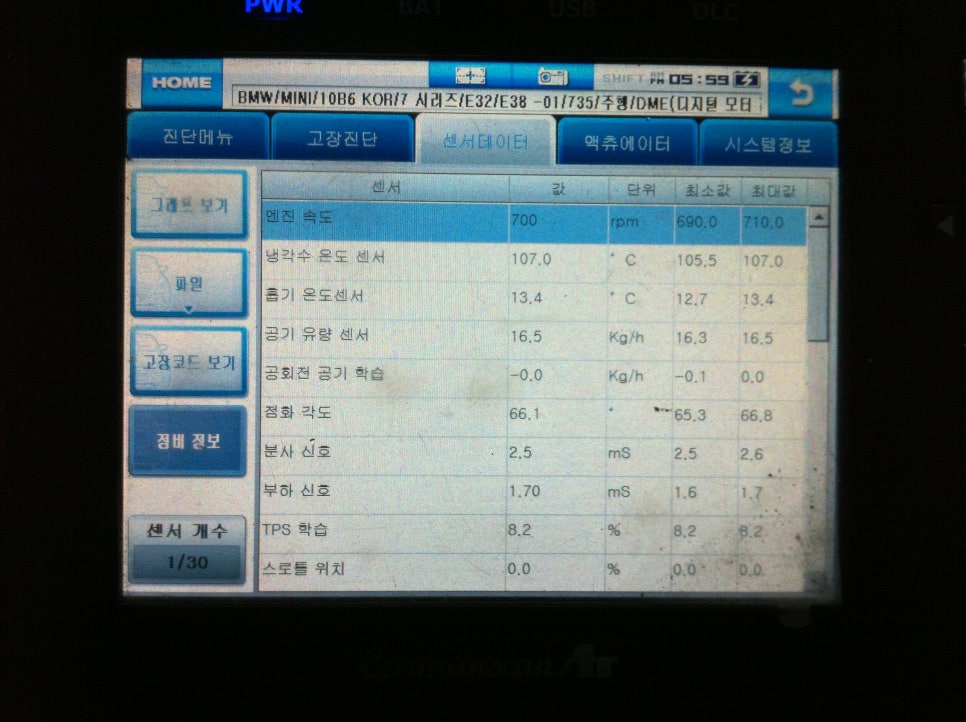The height and width of the screenshot is (722, 966).
Task: Open the 파일 menu button
Action: click(x=188, y=284)
